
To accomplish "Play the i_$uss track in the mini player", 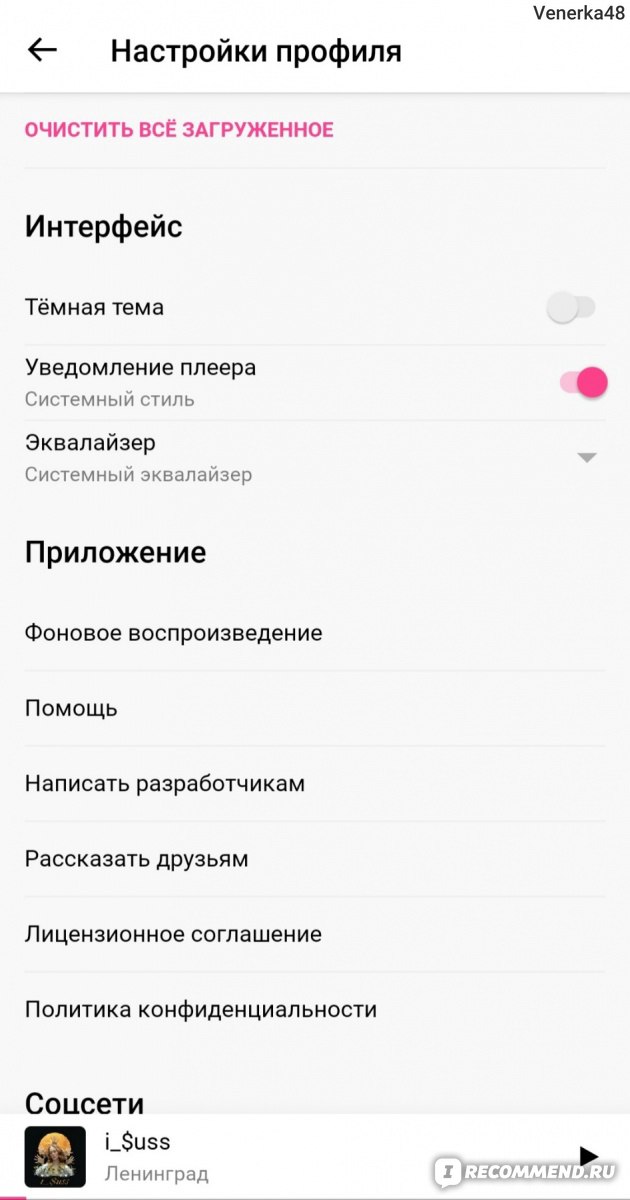I will click(x=588, y=1156).
